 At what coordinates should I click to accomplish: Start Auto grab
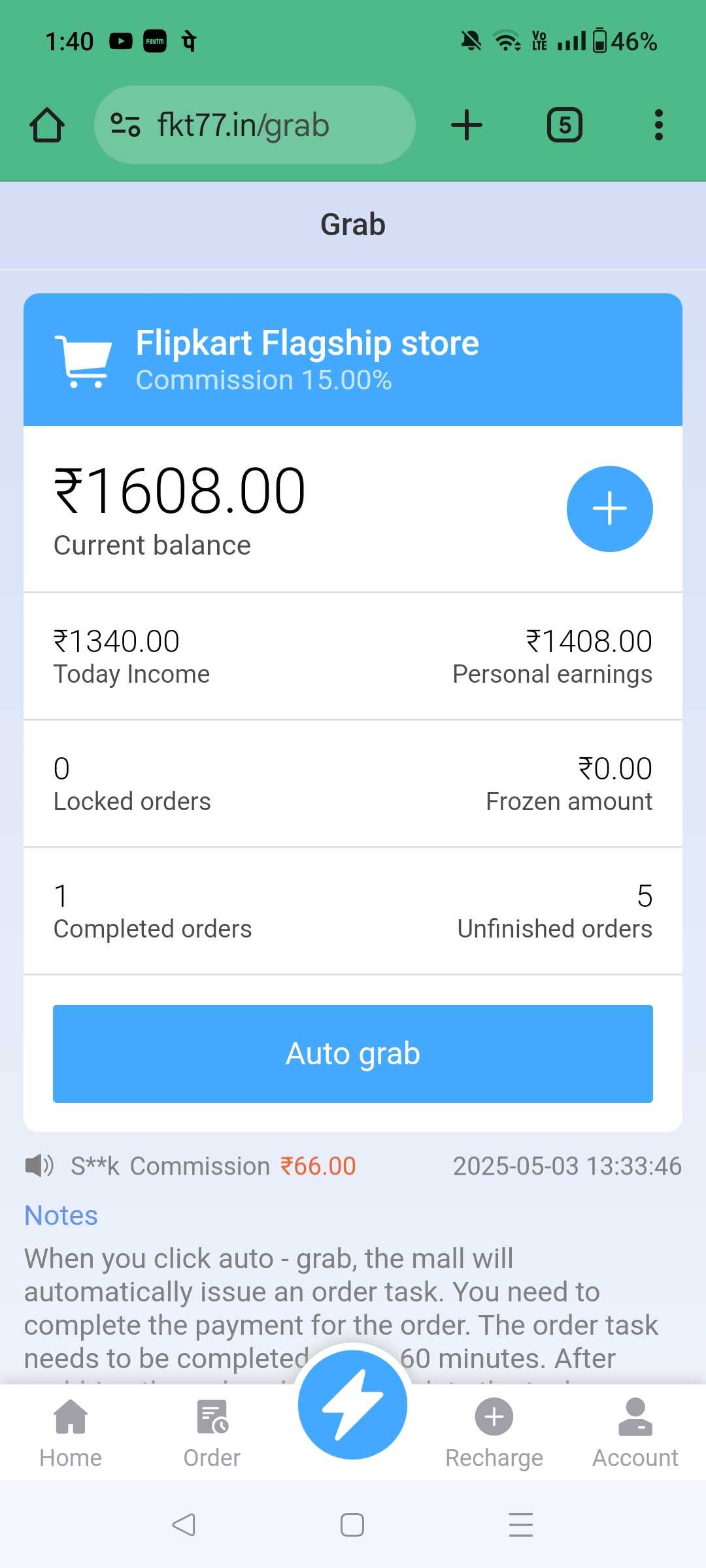(x=353, y=1053)
